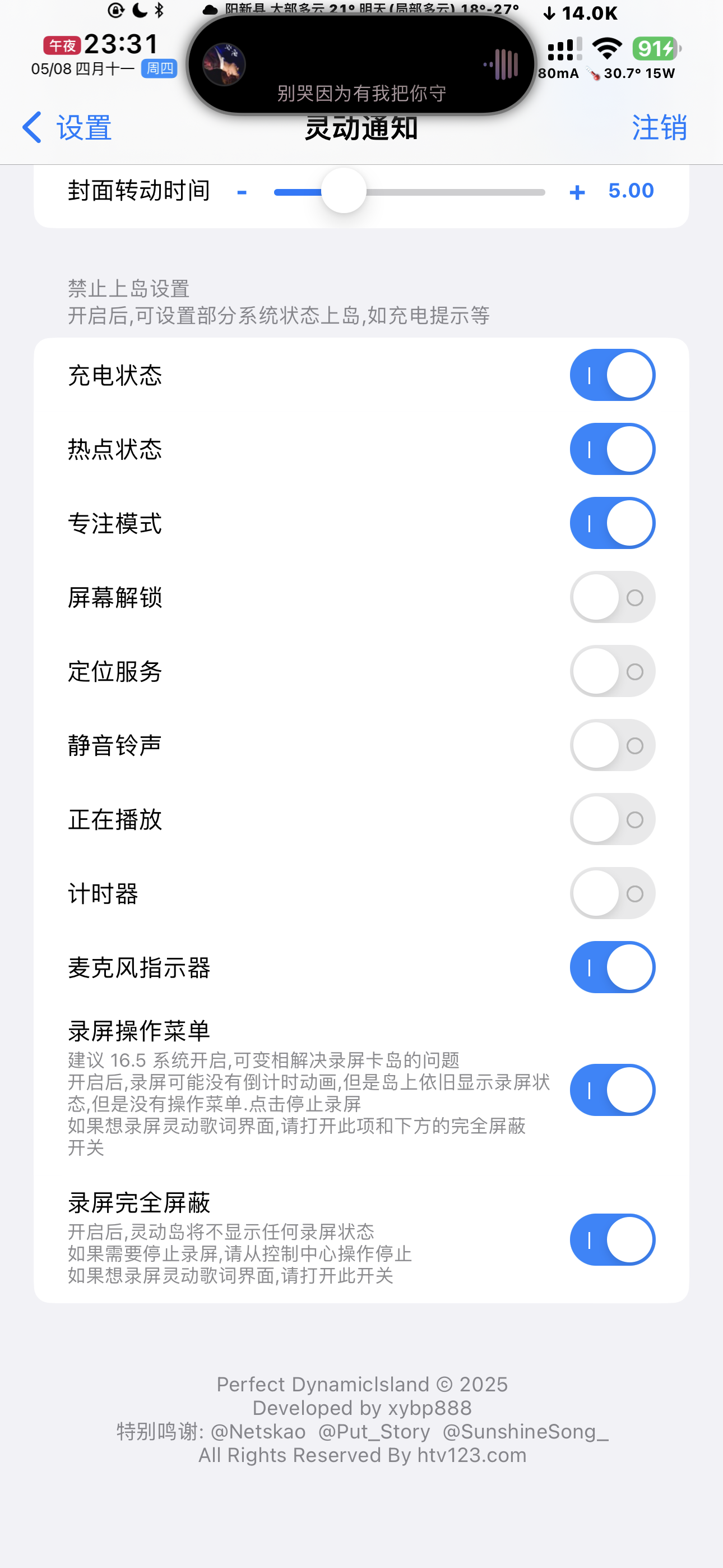Turn on the 计时器 switch
The width and height of the screenshot is (723, 1568).
(x=612, y=893)
